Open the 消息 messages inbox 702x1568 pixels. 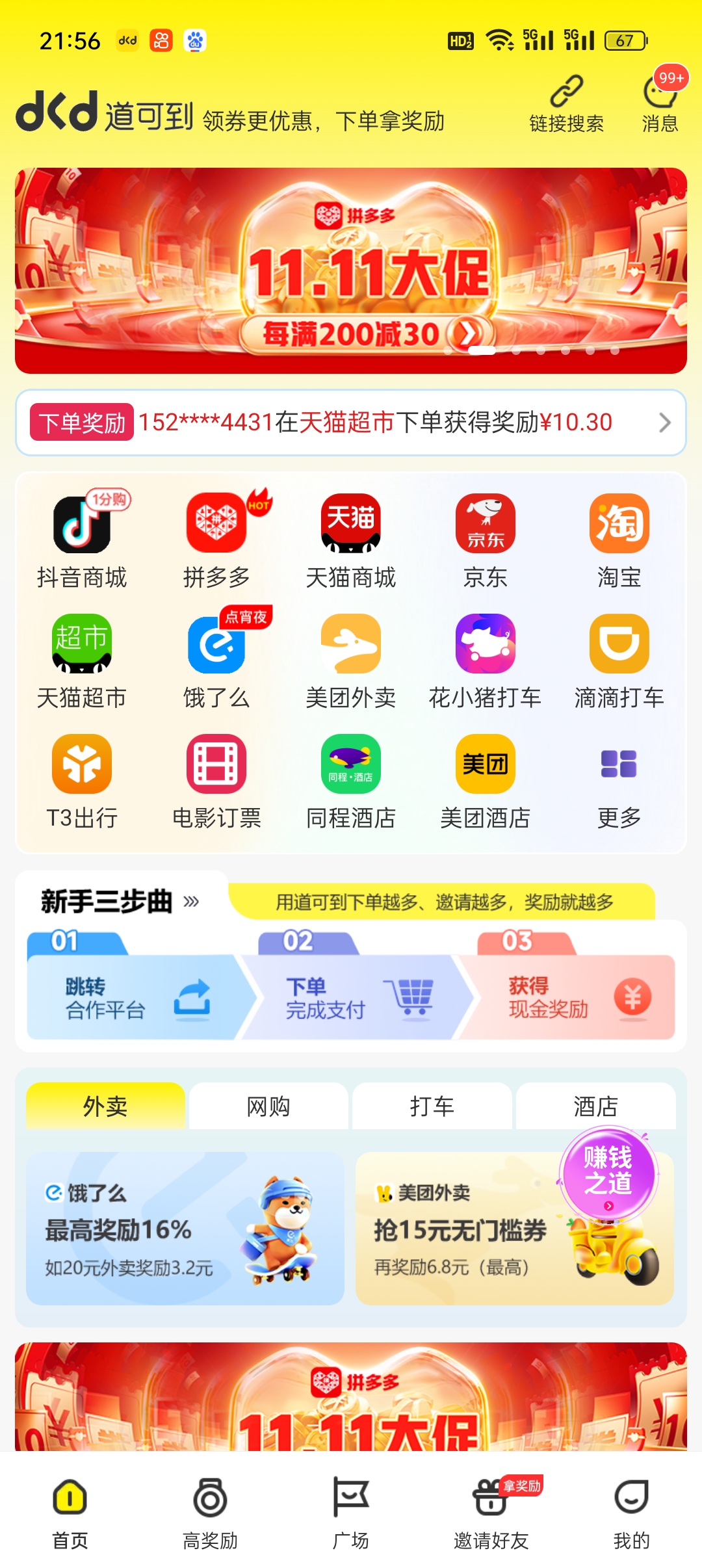click(660, 104)
